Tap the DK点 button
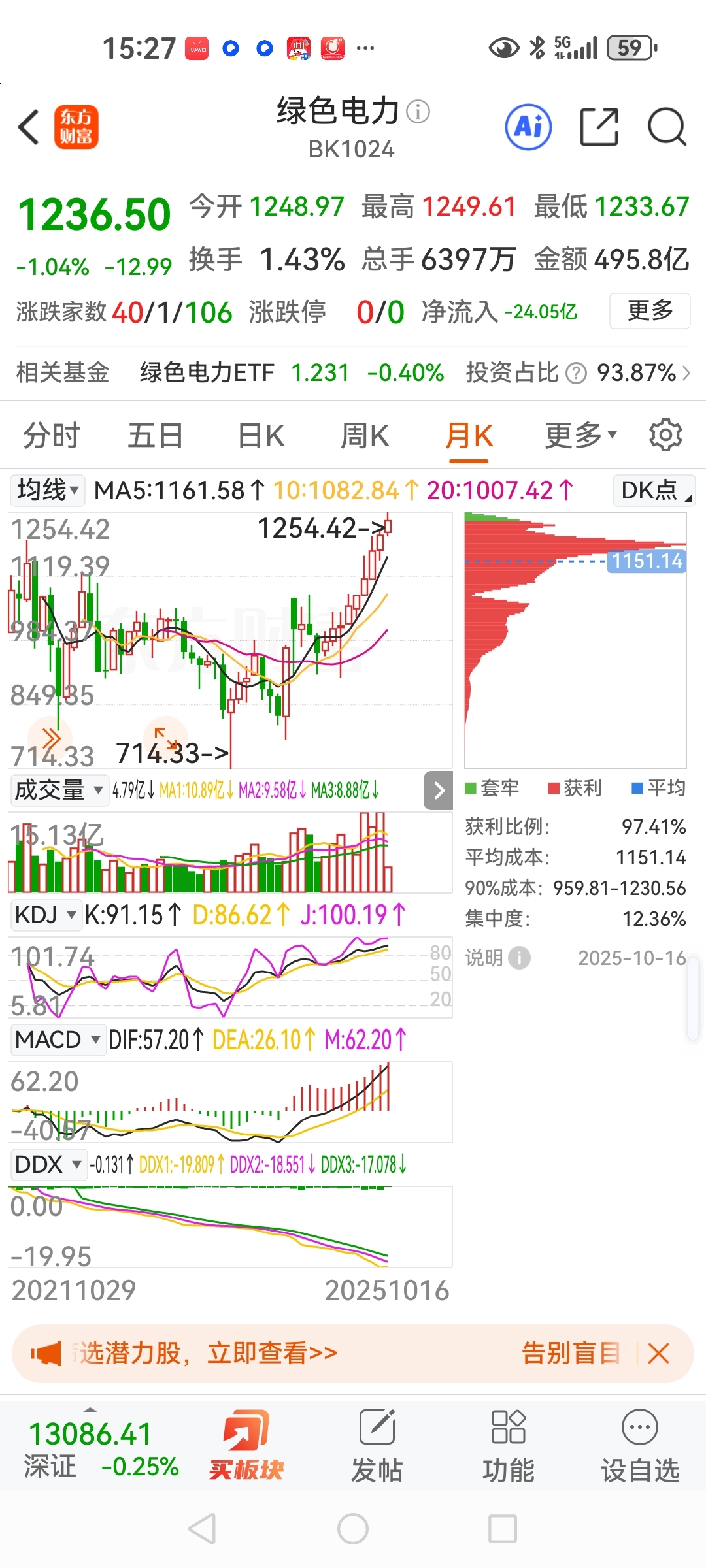 coord(654,490)
